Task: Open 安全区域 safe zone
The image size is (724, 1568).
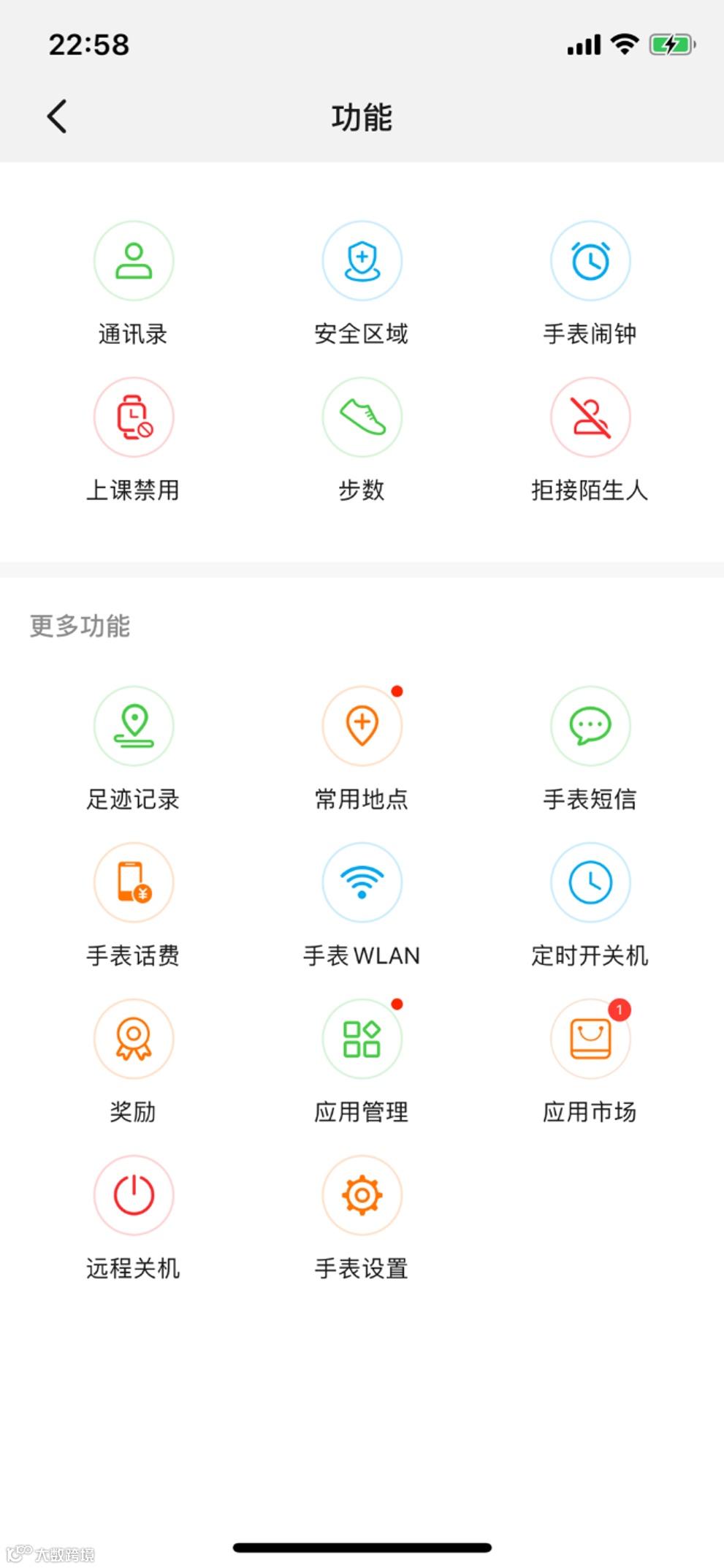Action: [362, 262]
